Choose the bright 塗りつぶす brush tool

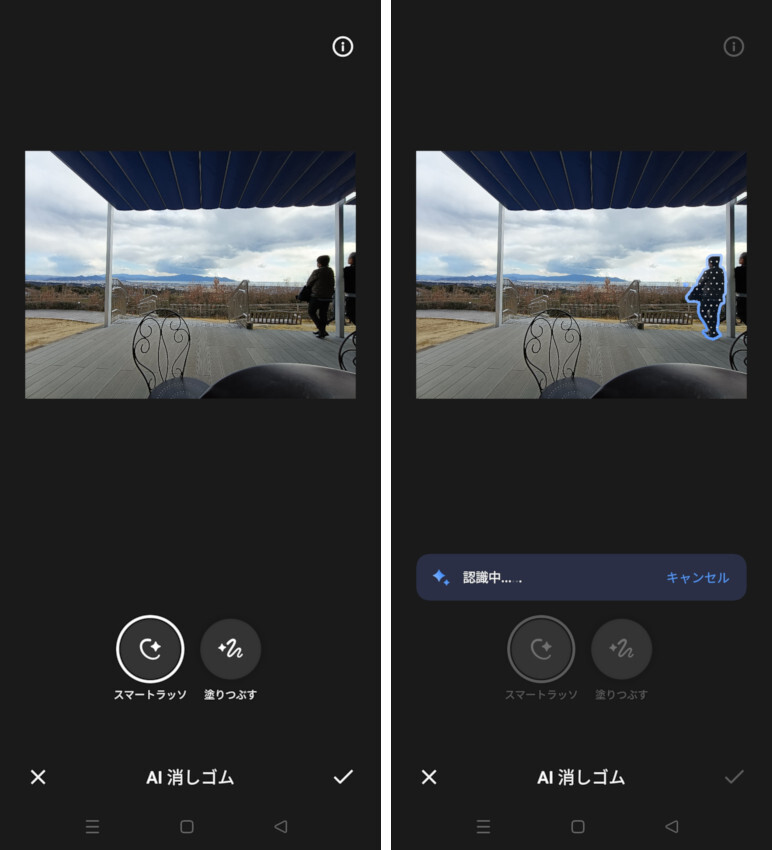point(231,649)
